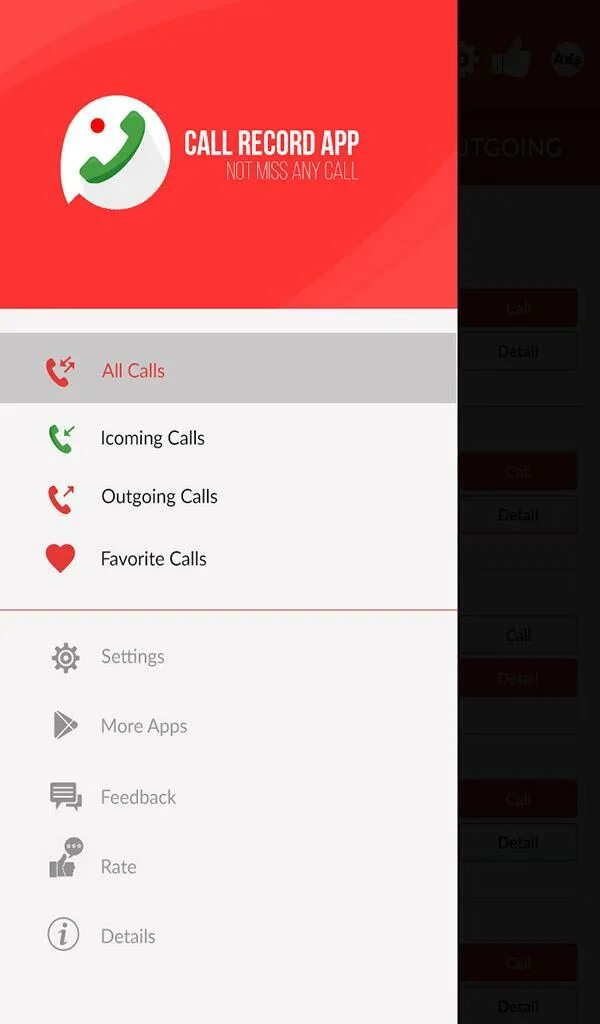This screenshot has width=600, height=1024.
Task: Tap More Apps
Action: point(228,726)
